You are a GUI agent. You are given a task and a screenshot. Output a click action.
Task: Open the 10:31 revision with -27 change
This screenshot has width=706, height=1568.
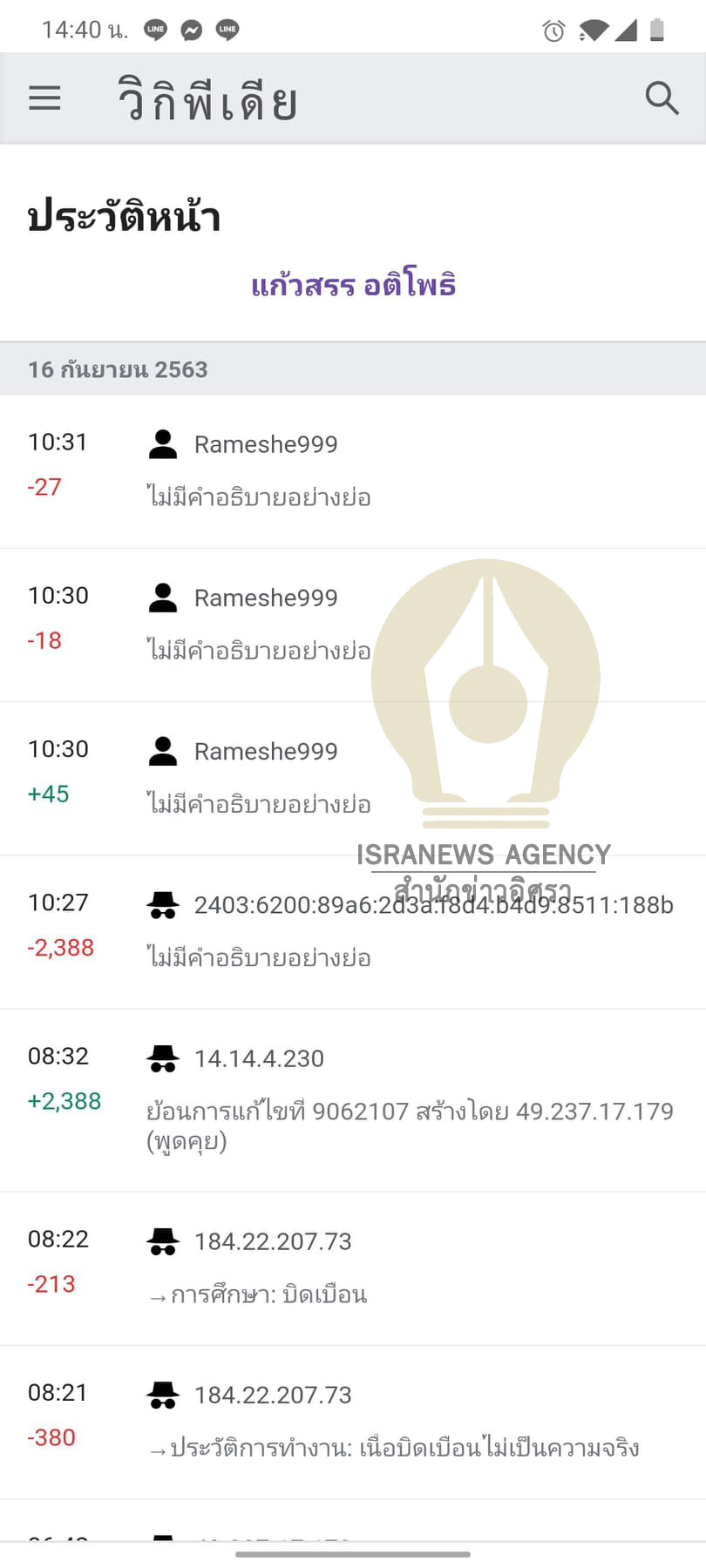click(x=58, y=443)
